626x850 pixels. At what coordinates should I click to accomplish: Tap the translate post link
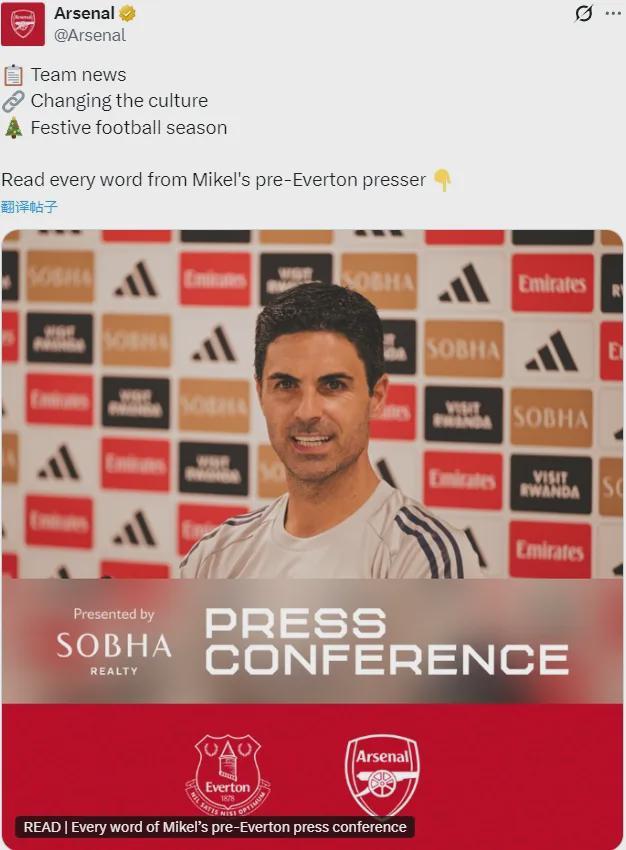point(29,207)
